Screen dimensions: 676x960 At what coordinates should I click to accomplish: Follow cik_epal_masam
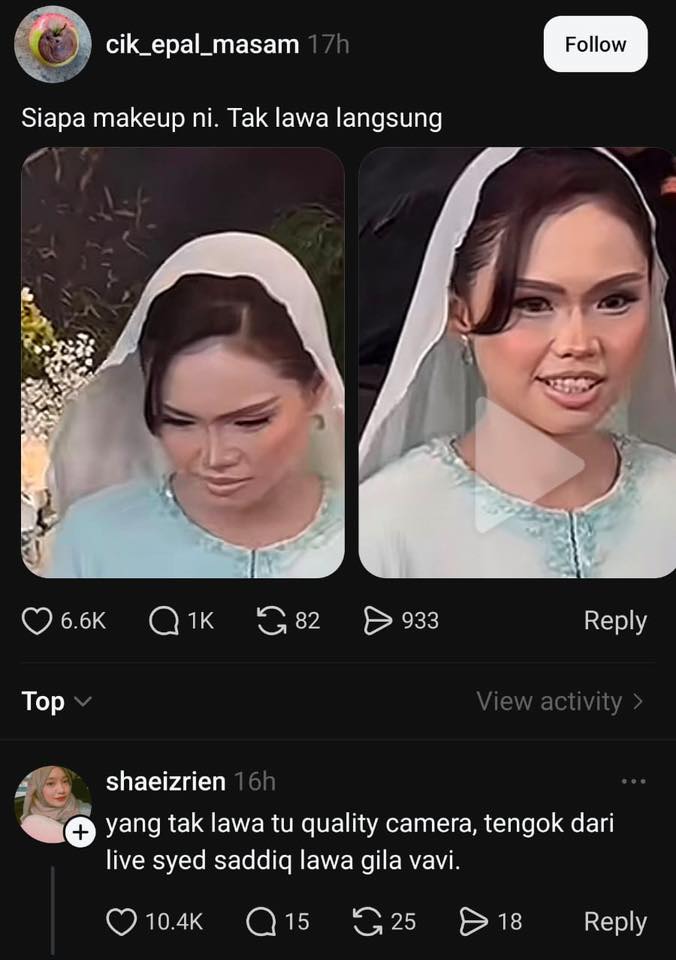(x=595, y=45)
